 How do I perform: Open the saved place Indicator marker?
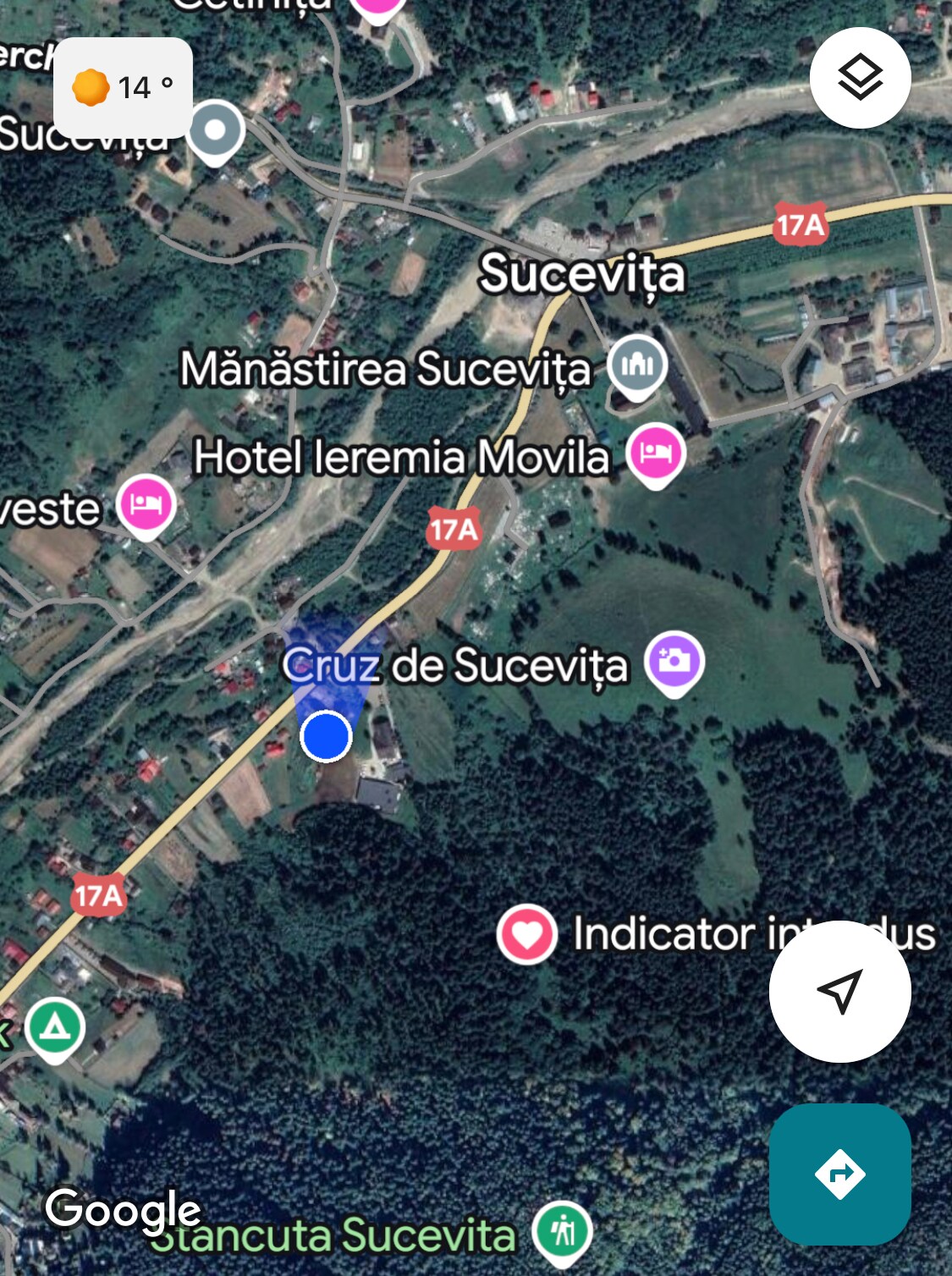coord(526,934)
